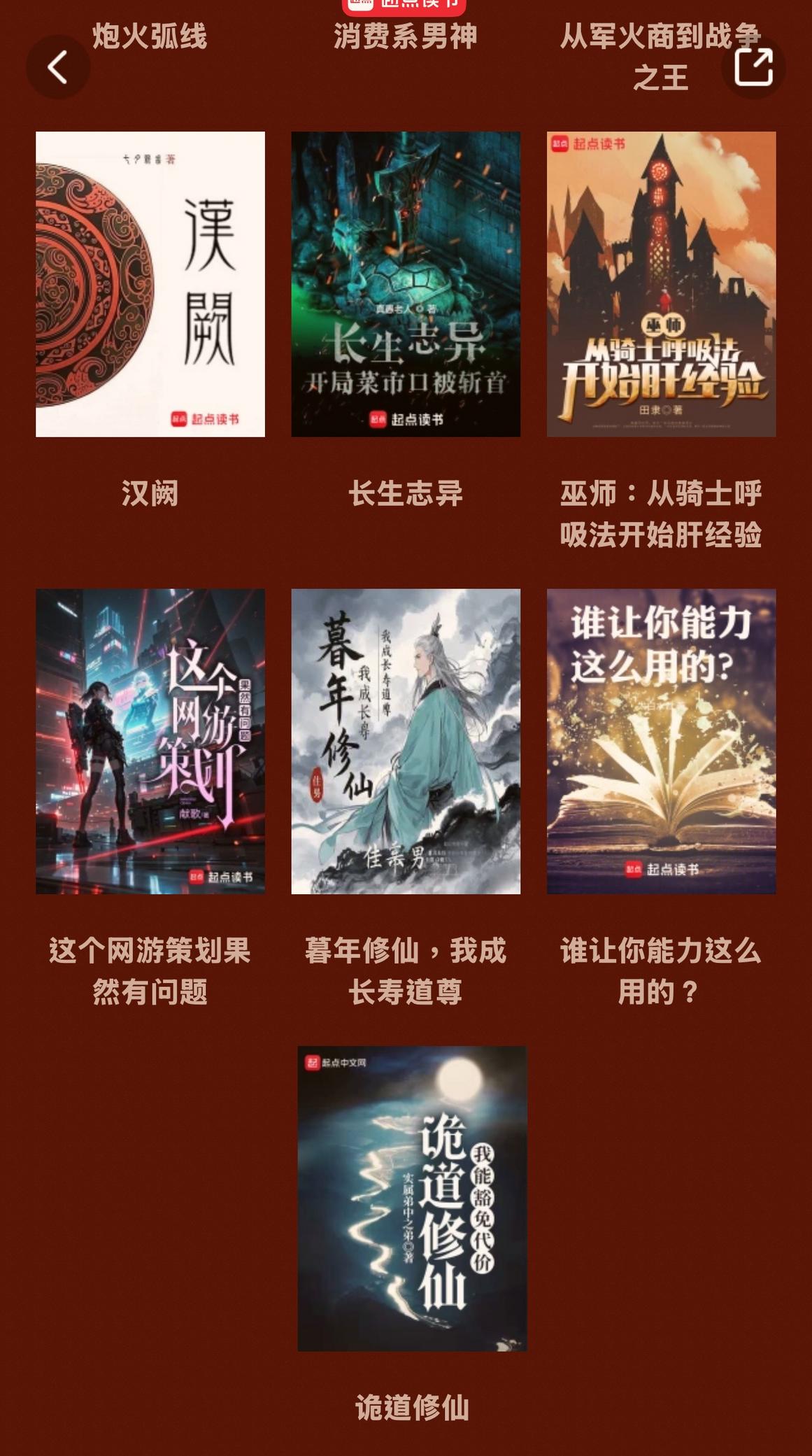
Task: Open 巫师：从骑士呼吸法开始肝经验
Action: pyautogui.click(x=661, y=284)
